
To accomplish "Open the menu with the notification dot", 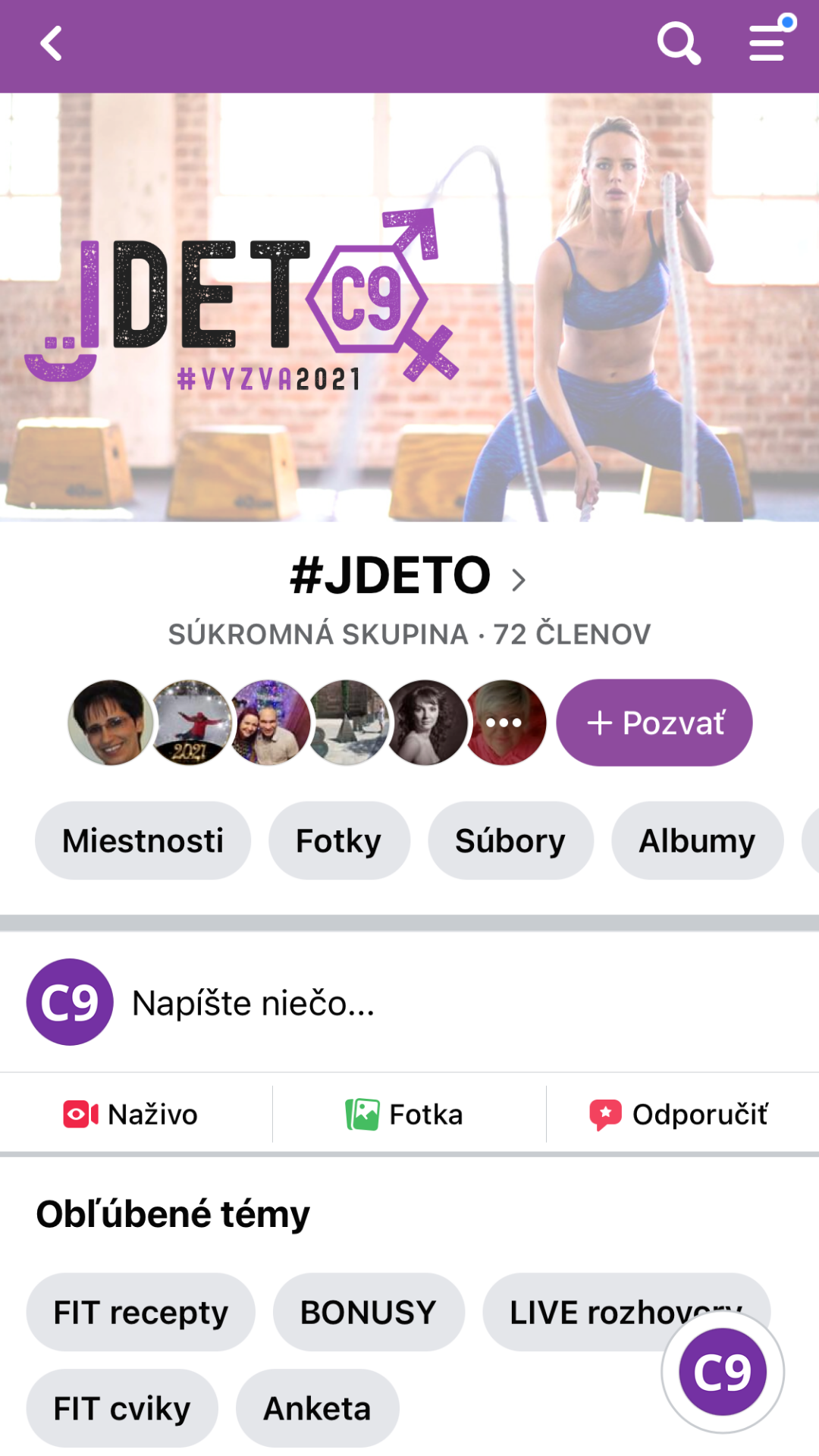I will click(x=767, y=42).
